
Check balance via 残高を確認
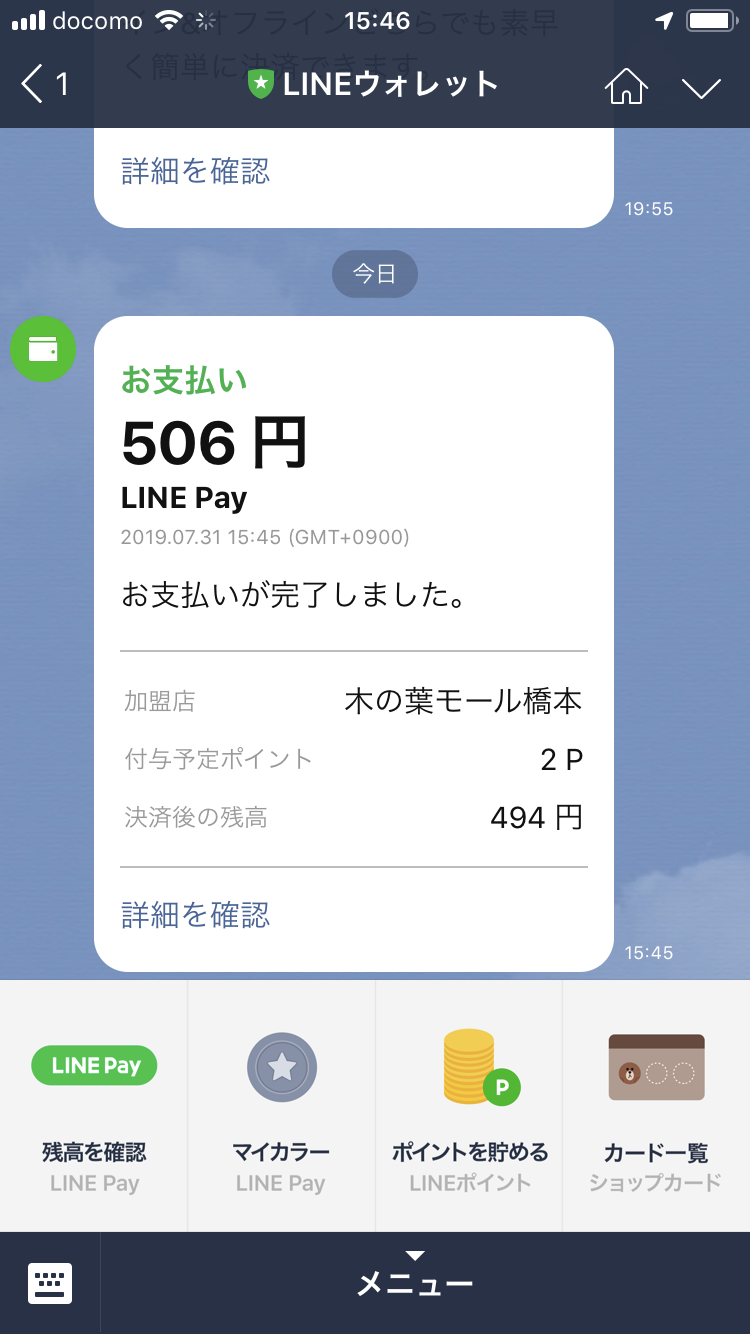point(94,1105)
